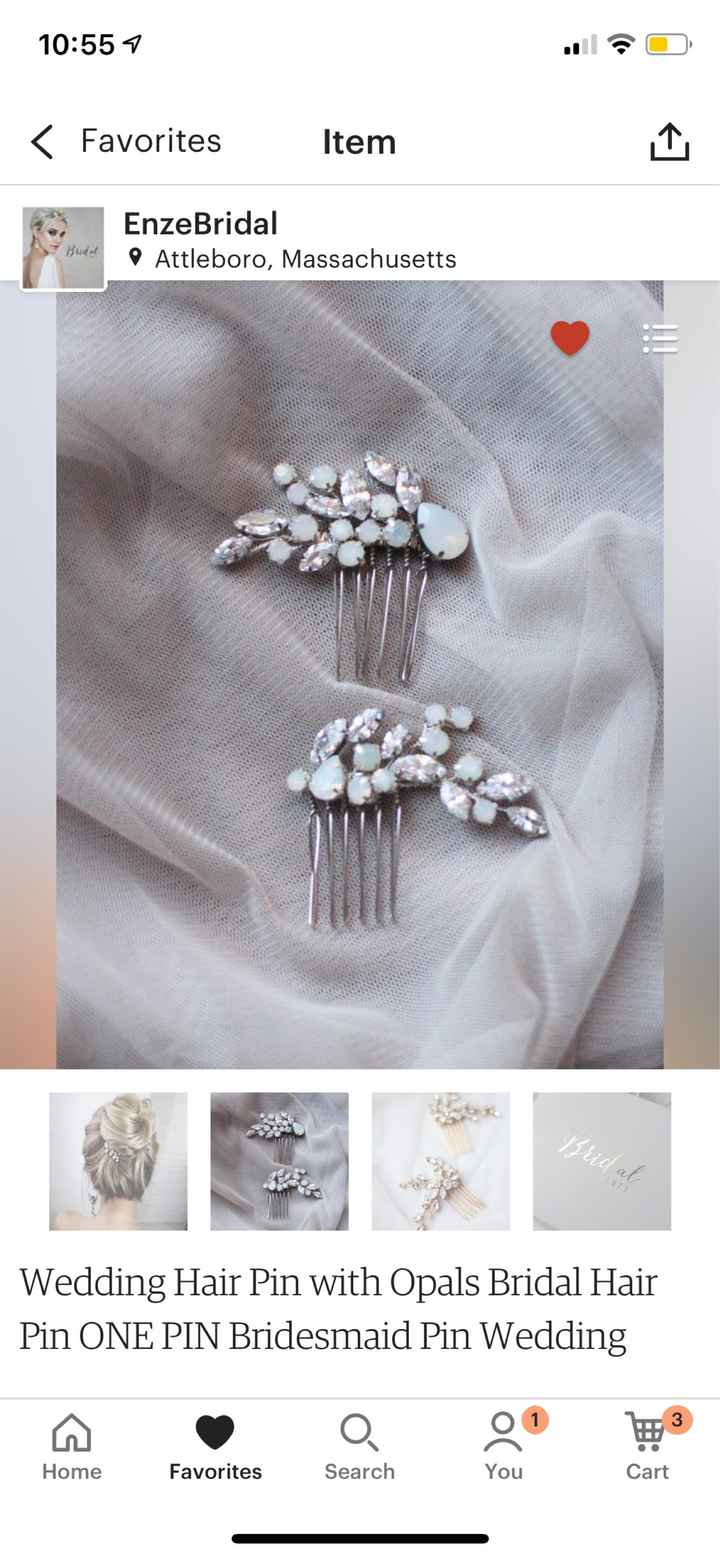This screenshot has height=1558, width=720.
Task: View the Bridal branded card thumbnail
Action: 601,1160
